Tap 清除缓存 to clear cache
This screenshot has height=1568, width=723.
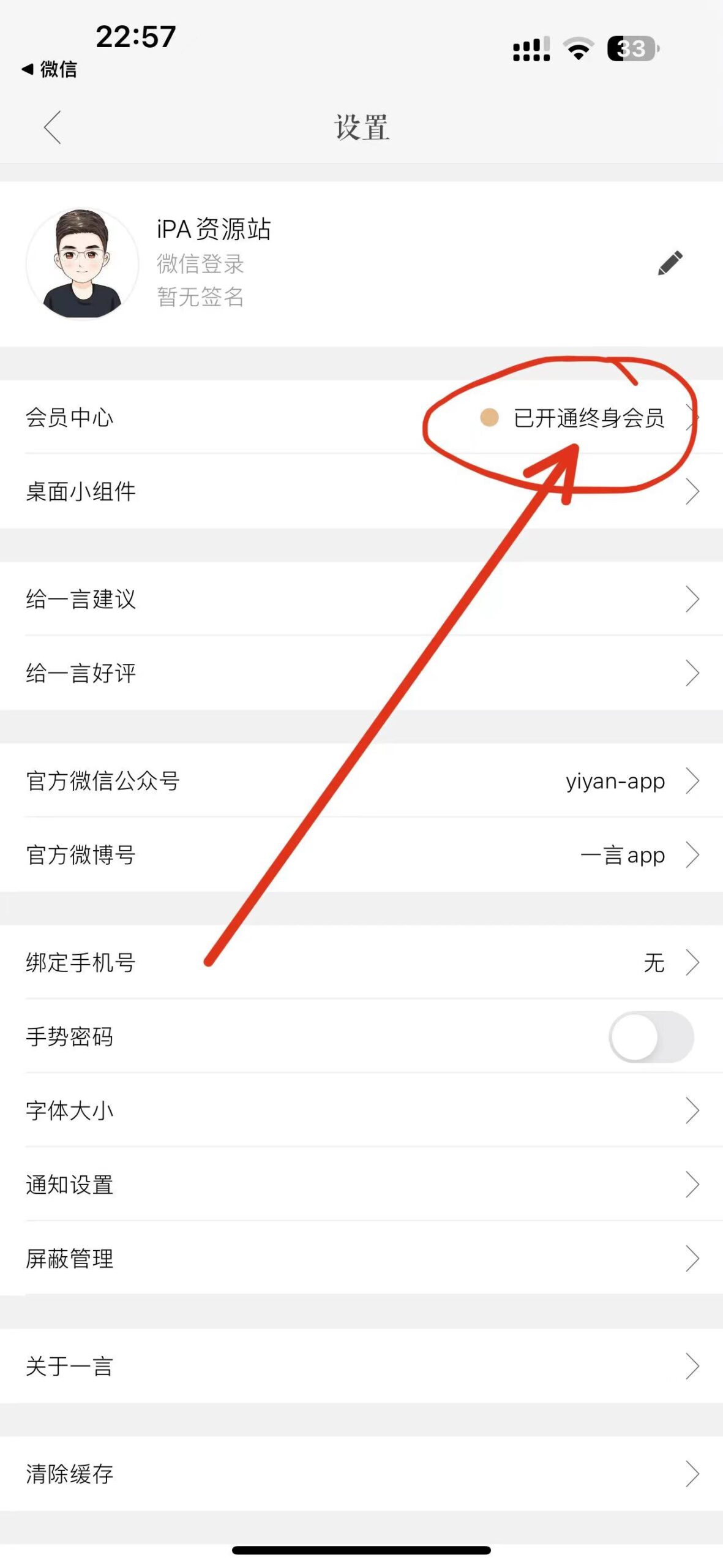pos(69,1475)
